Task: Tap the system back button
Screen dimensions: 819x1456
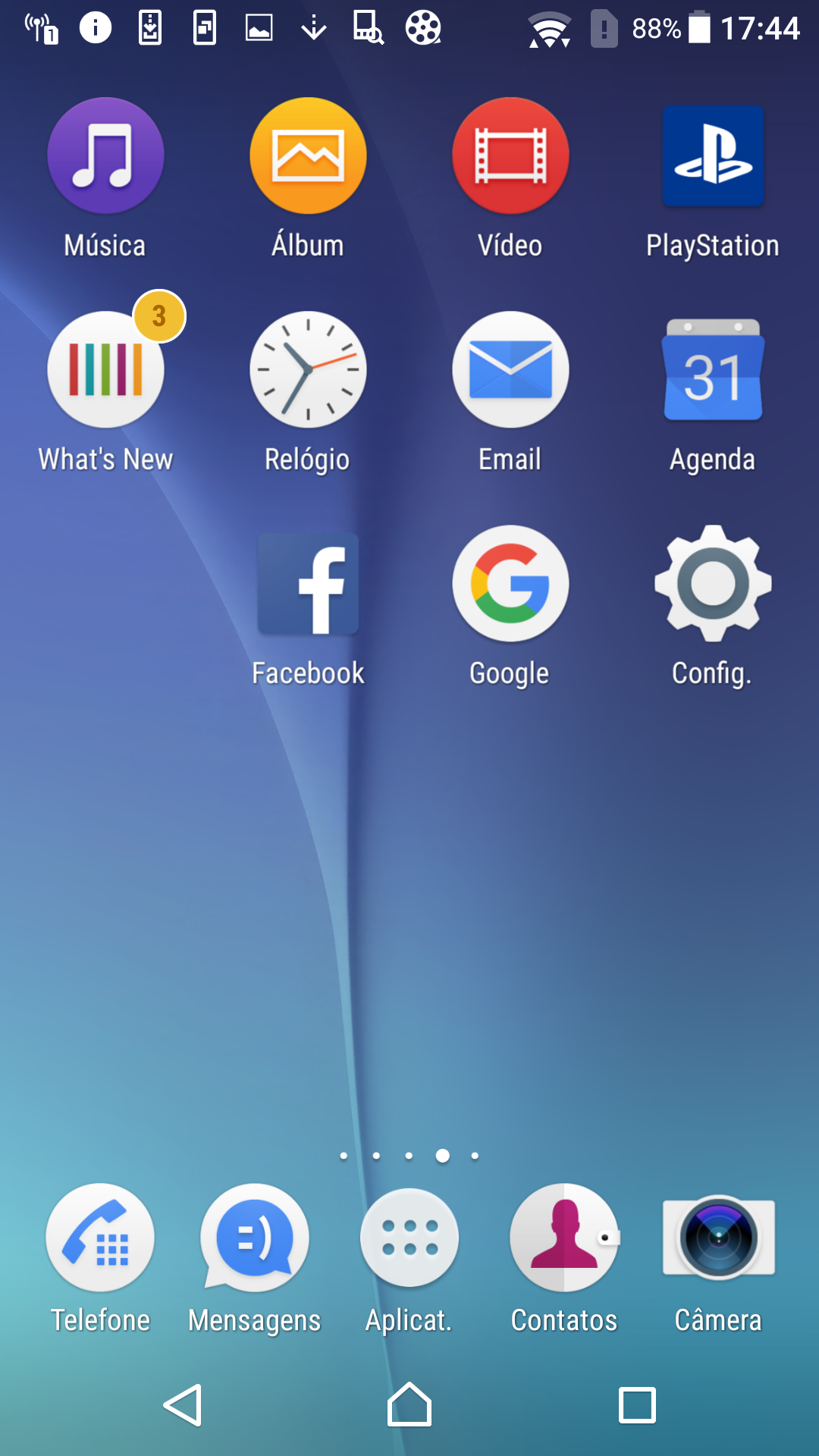Action: tap(183, 1405)
